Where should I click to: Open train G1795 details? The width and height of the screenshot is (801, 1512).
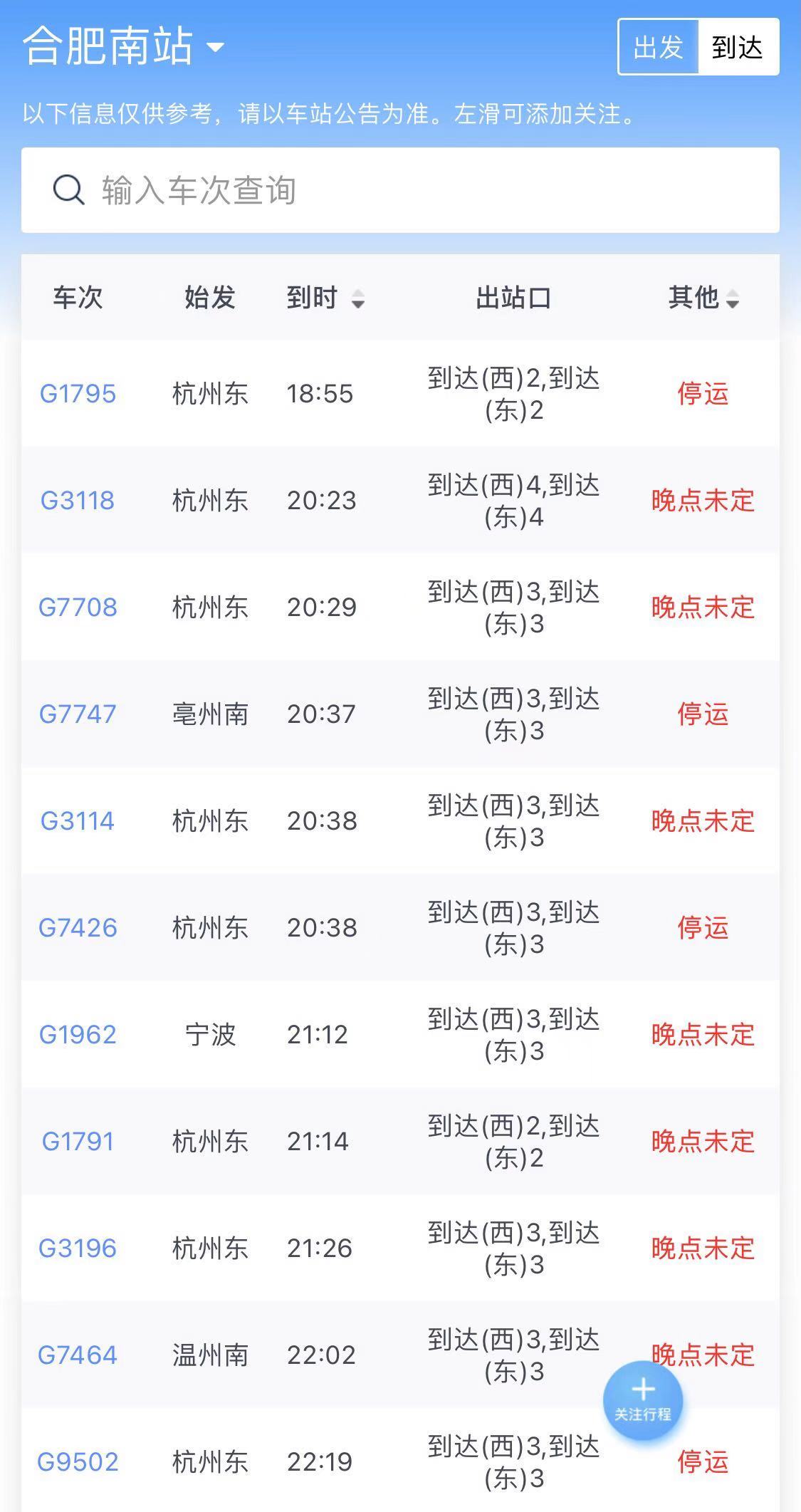78,394
